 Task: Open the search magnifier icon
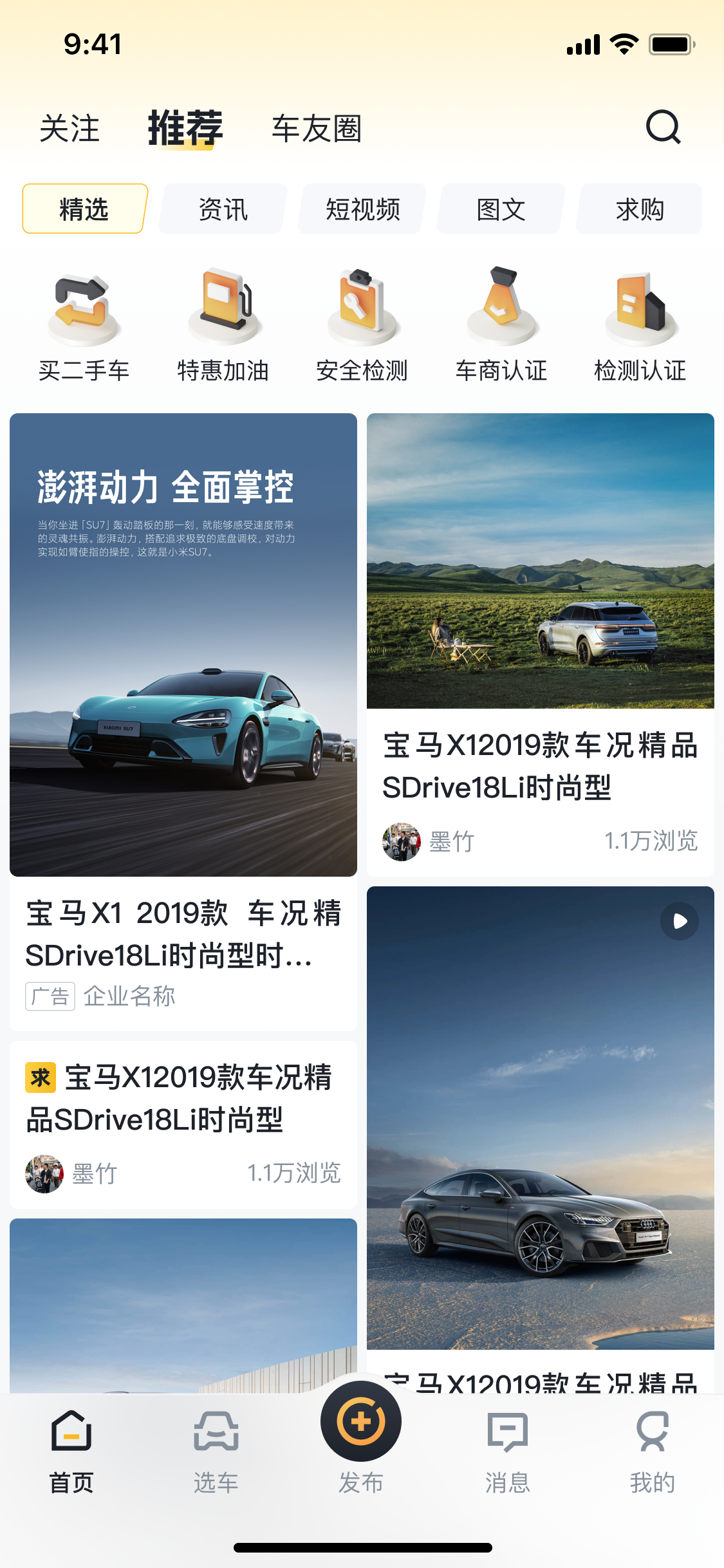pos(663,127)
